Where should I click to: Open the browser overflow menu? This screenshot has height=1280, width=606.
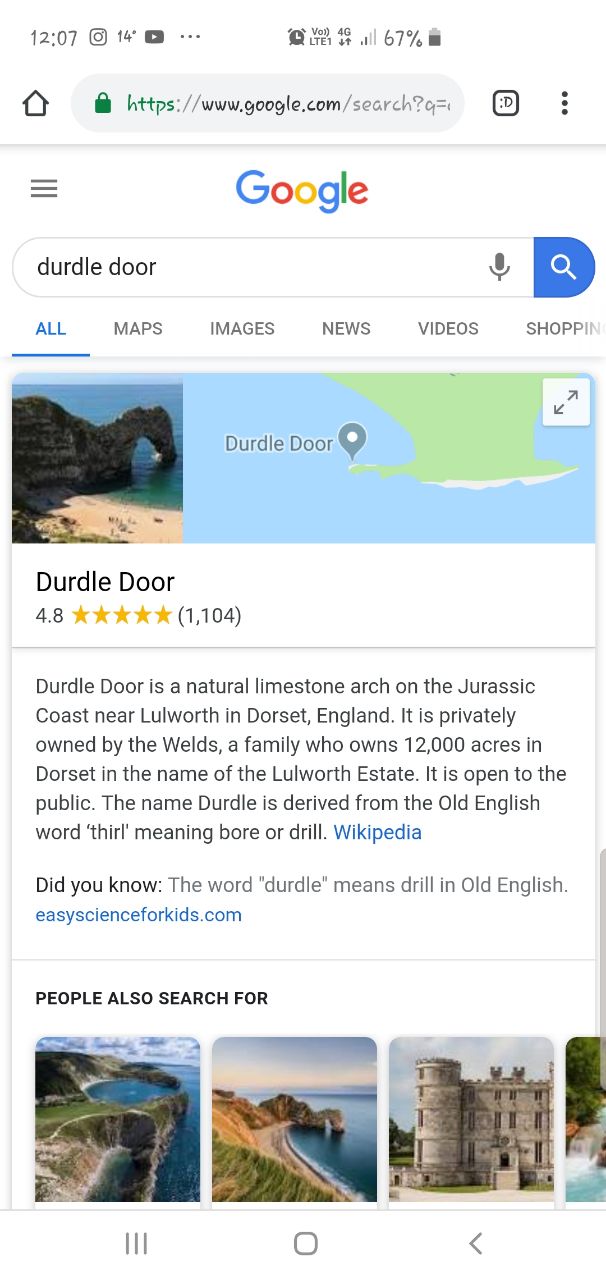coord(565,103)
